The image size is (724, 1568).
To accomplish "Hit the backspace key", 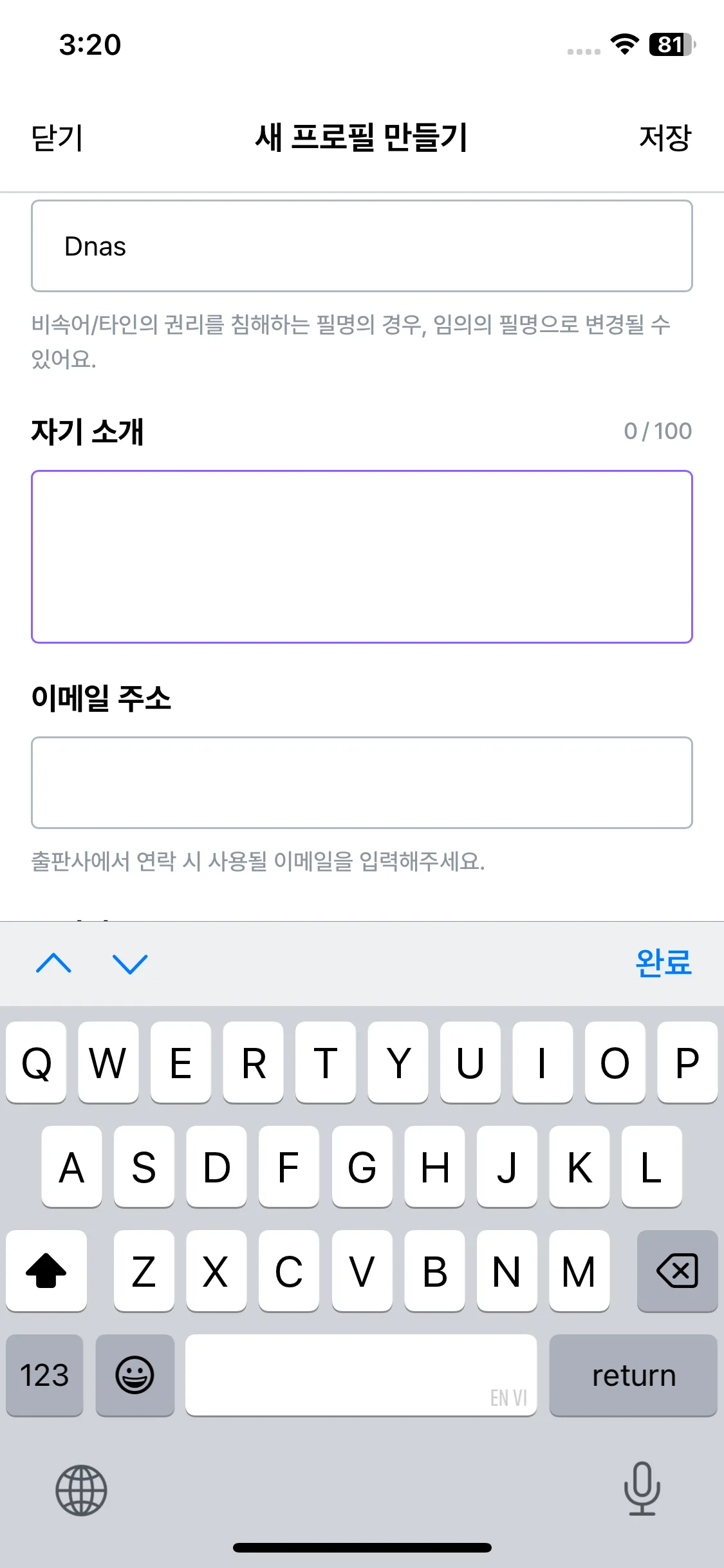I will [677, 1271].
